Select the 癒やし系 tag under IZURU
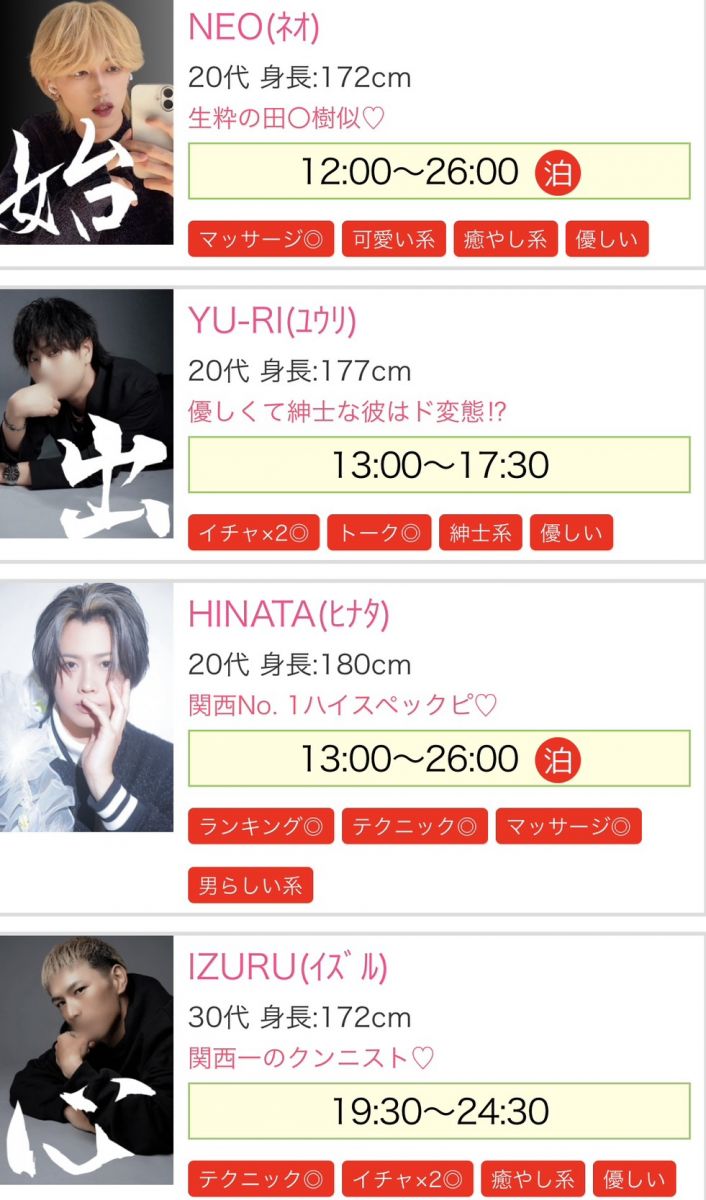706x1200 pixels. pos(532,1178)
